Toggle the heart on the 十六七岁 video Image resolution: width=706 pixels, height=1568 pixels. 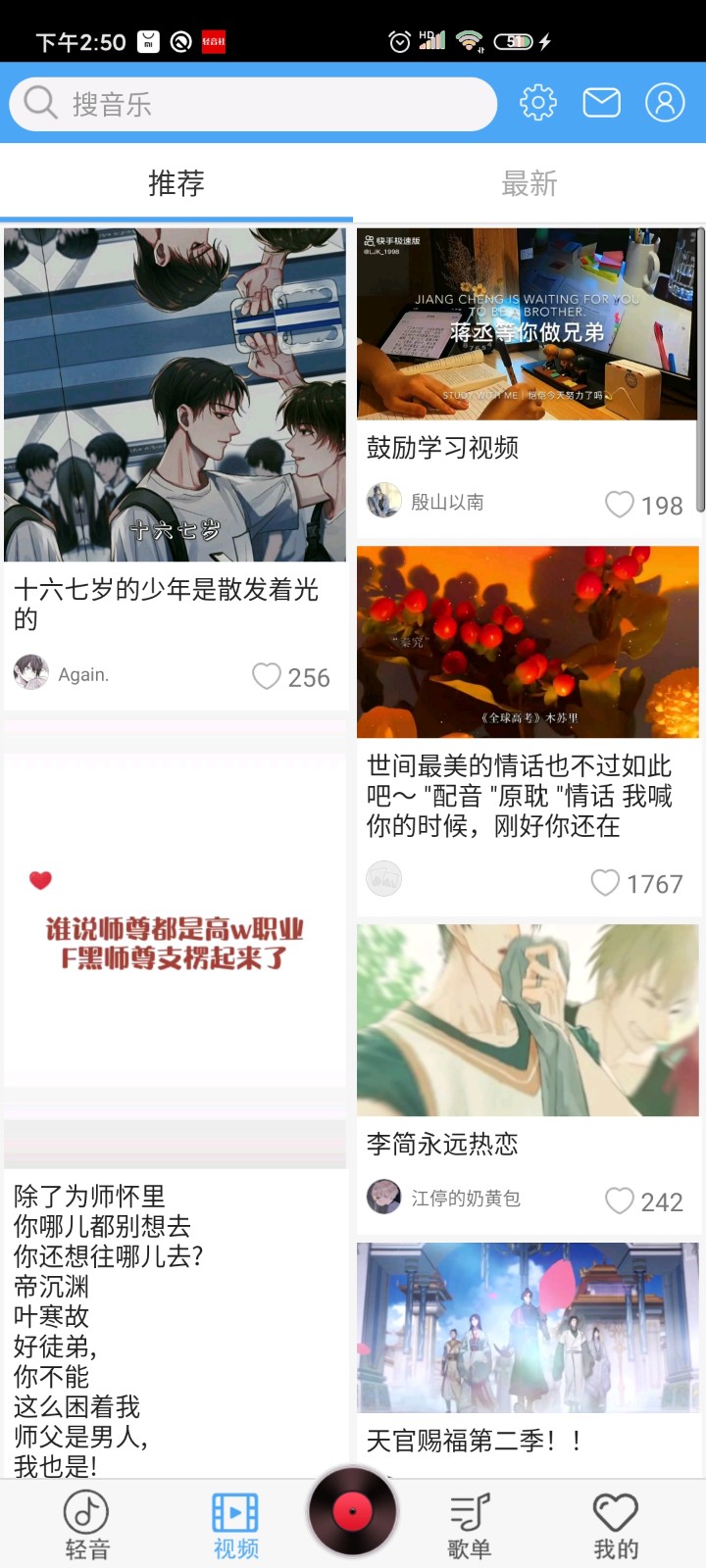coord(266,676)
